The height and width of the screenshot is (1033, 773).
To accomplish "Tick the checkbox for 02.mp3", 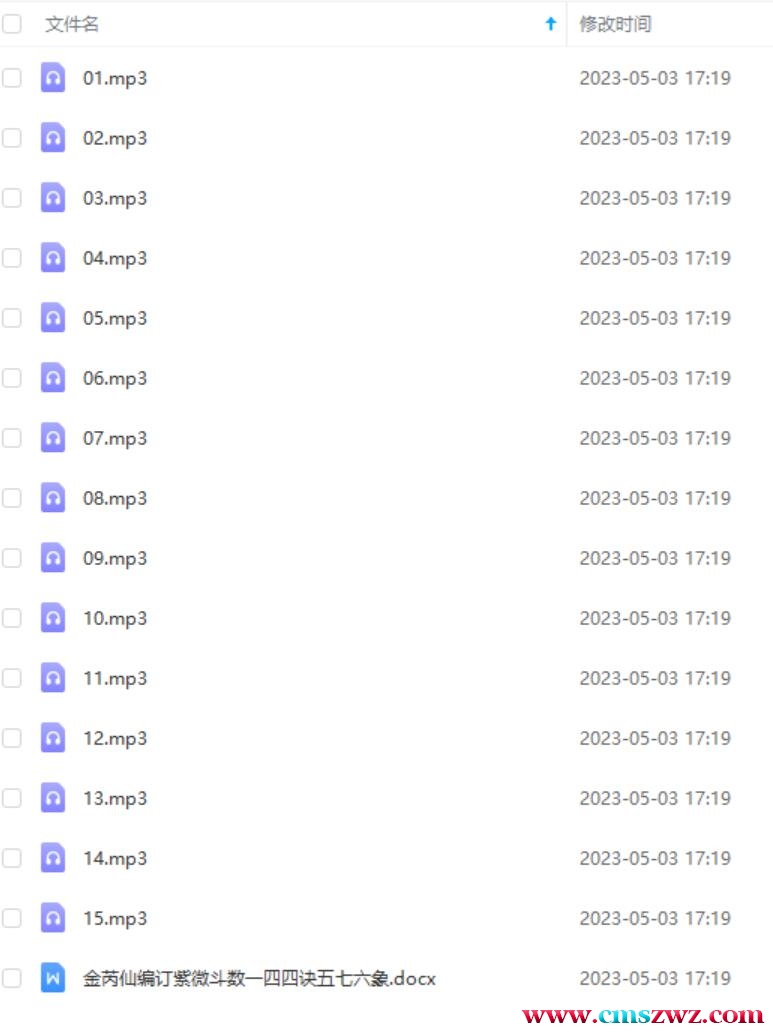I will [x=12, y=138].
